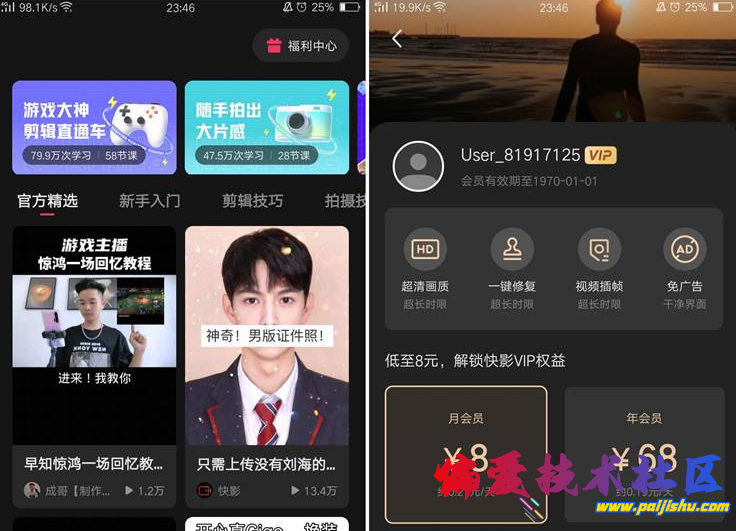Go back from the VIP page

coord(397,39)
